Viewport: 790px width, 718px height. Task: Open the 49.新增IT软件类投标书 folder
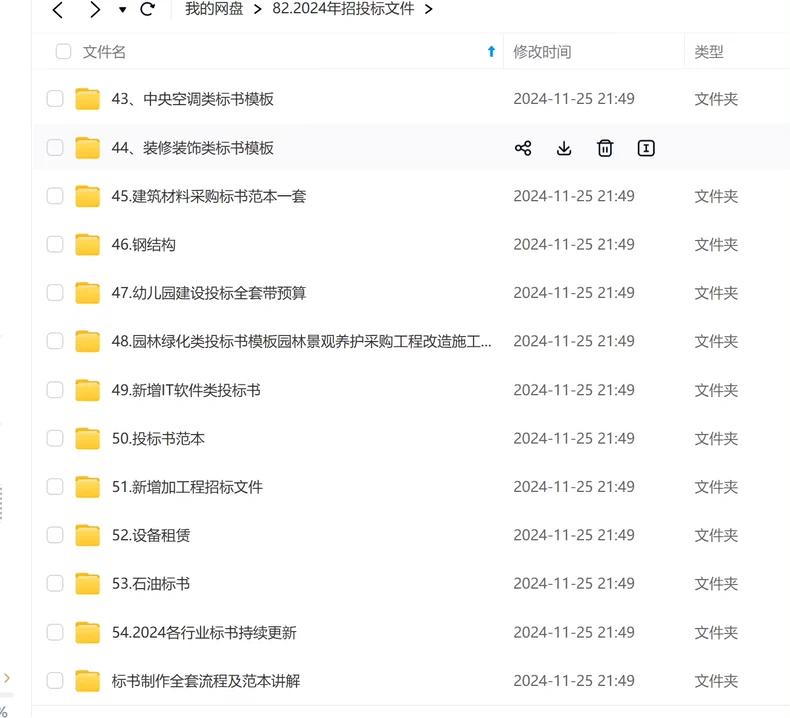(x=186, y=390)
